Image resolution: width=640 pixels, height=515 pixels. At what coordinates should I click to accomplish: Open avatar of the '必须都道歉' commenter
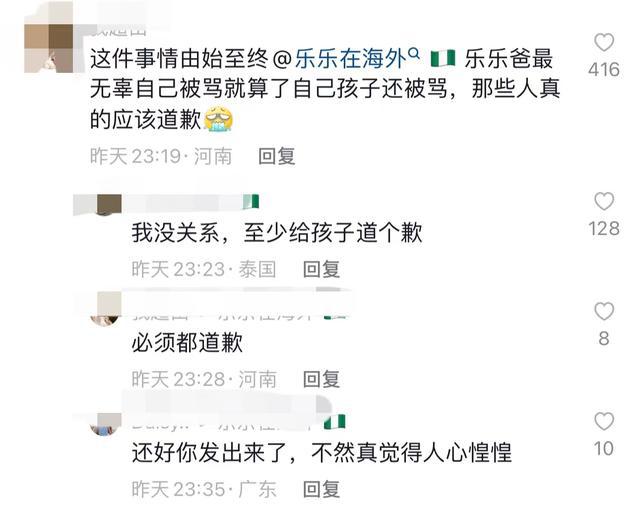(108, 314)
